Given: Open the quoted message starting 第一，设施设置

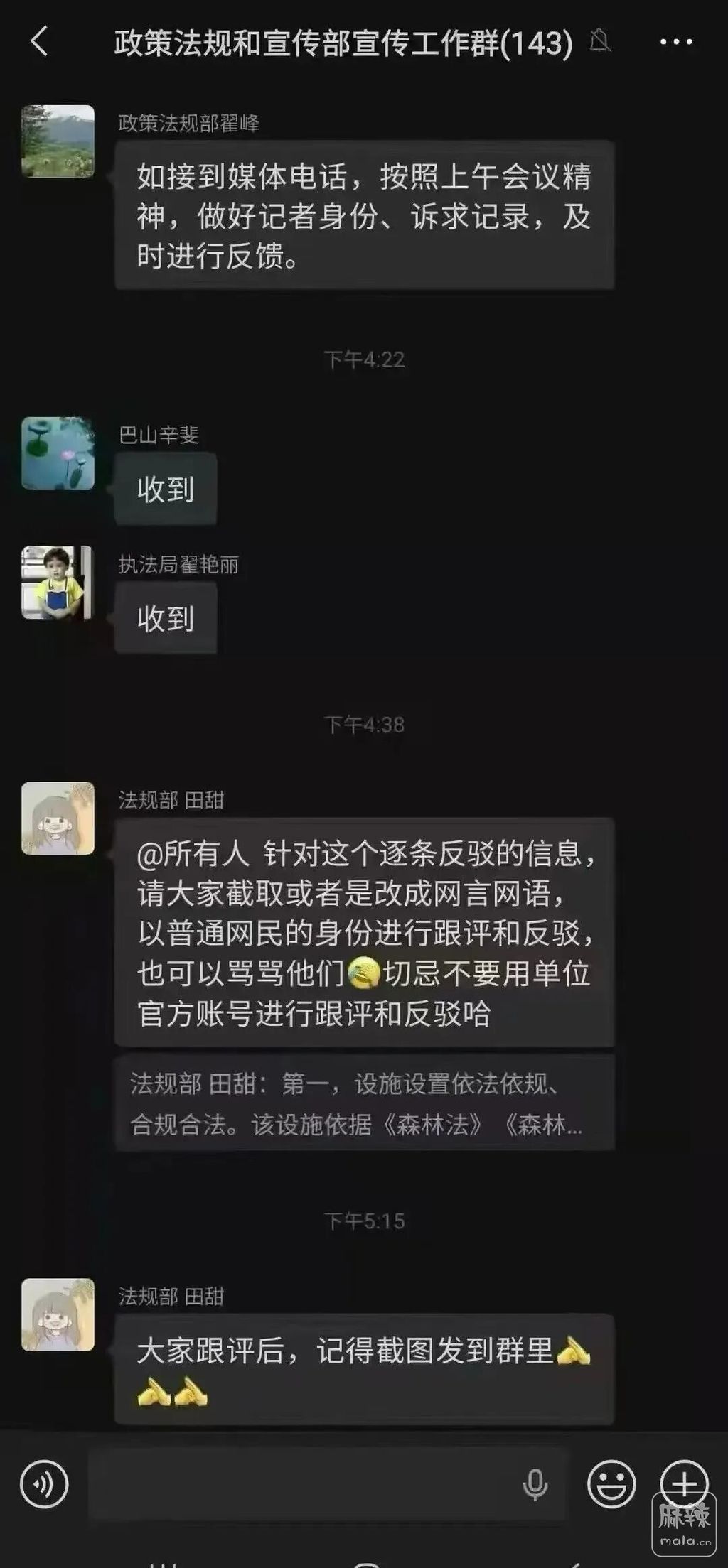Looking at the screenshot, I should (x=365, y=1103).
